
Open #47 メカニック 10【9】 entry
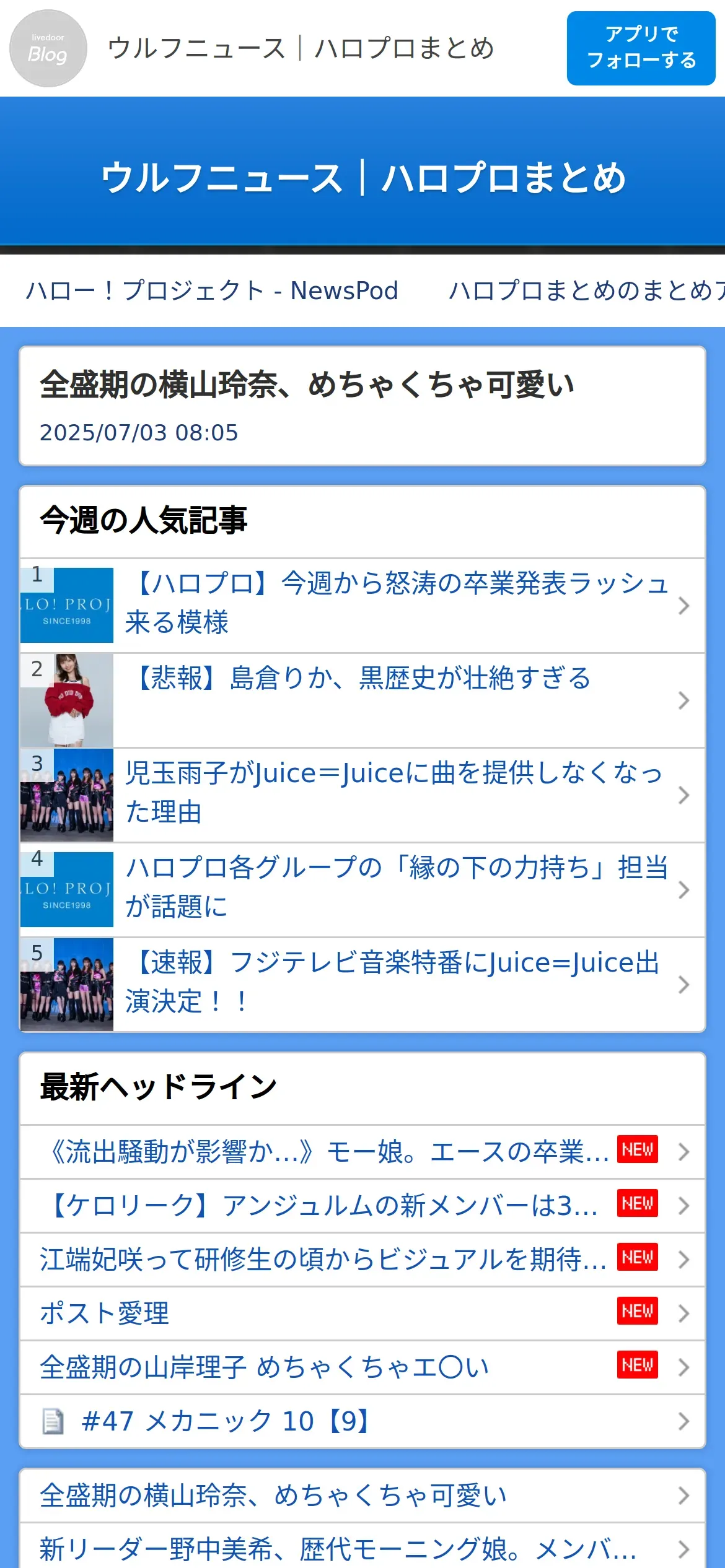click(226, 1421)
